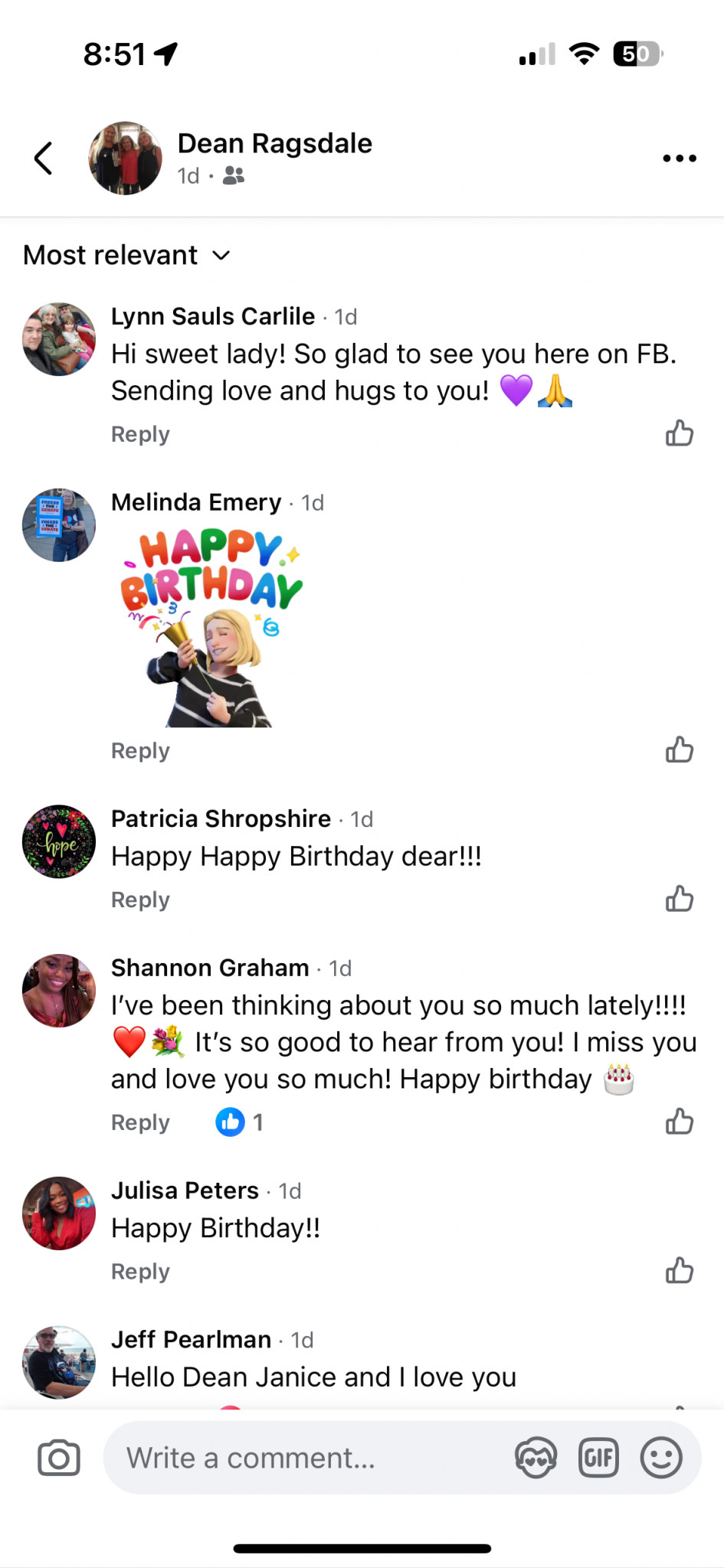Like Julisa Peters' comment

click(679, 1271)
